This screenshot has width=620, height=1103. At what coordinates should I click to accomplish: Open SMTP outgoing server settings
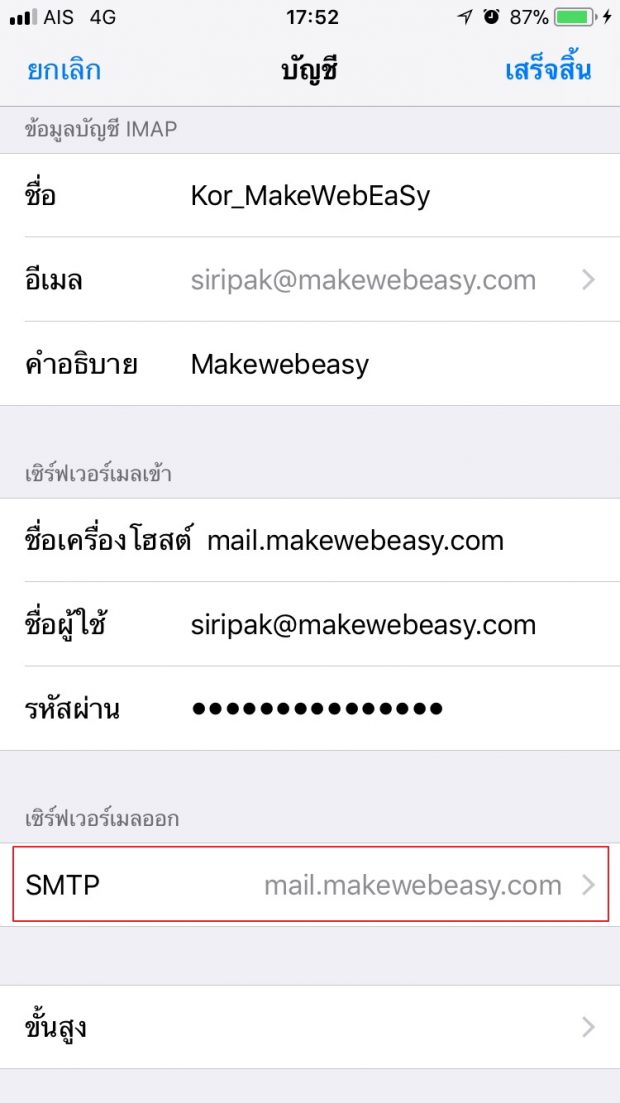coord(310,885)
